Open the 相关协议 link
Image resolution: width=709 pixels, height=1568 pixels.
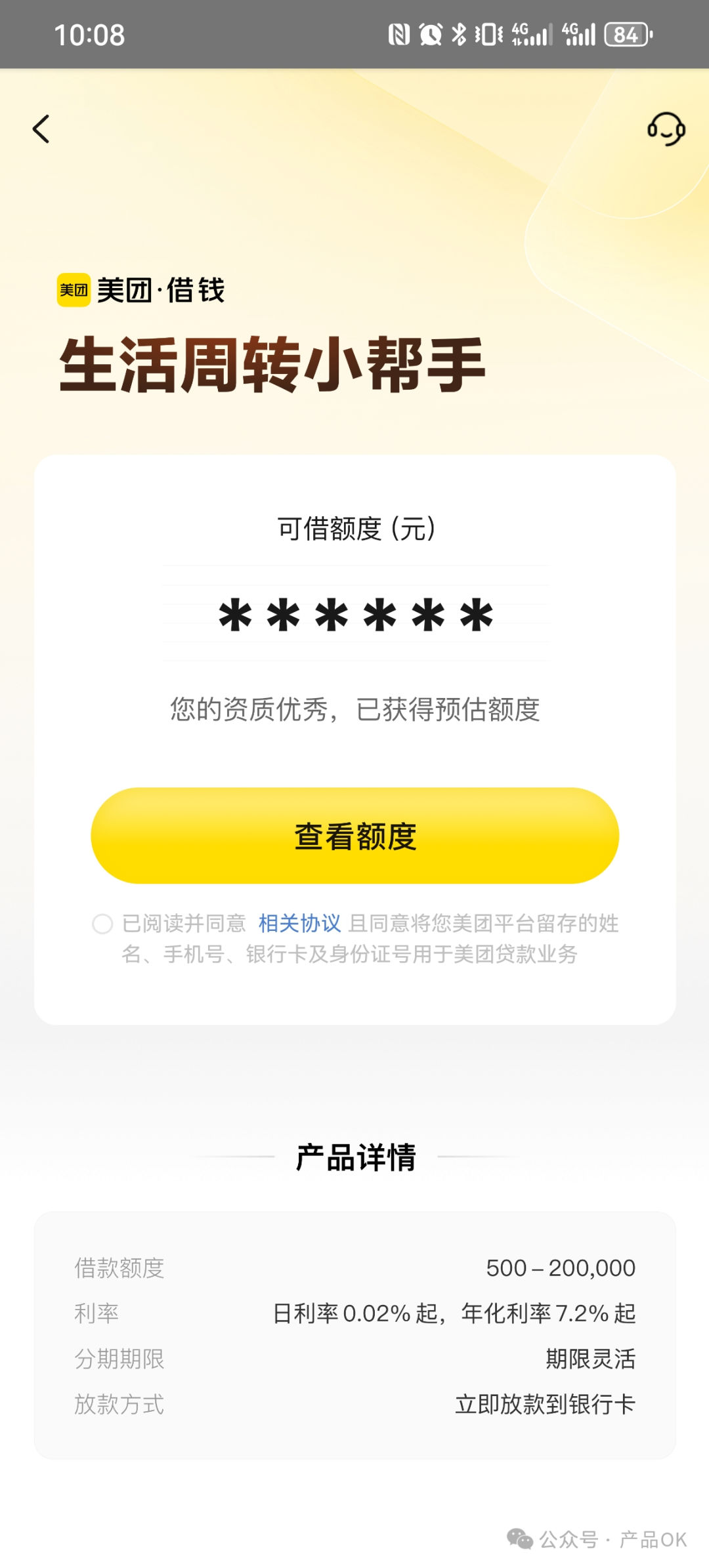299,924
